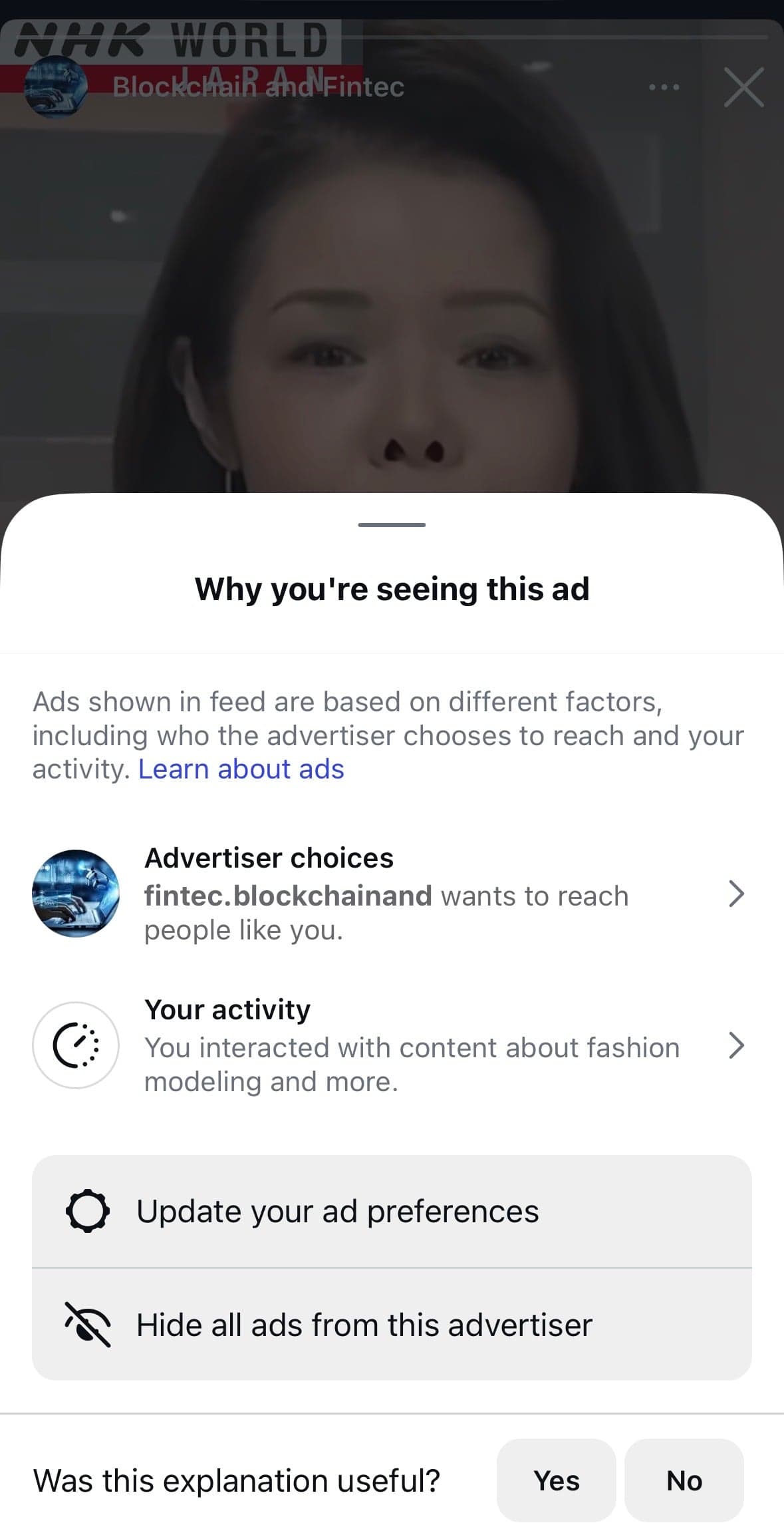
Task: Hide all ads from this advertiser
Action: [x=392, y=1324]
